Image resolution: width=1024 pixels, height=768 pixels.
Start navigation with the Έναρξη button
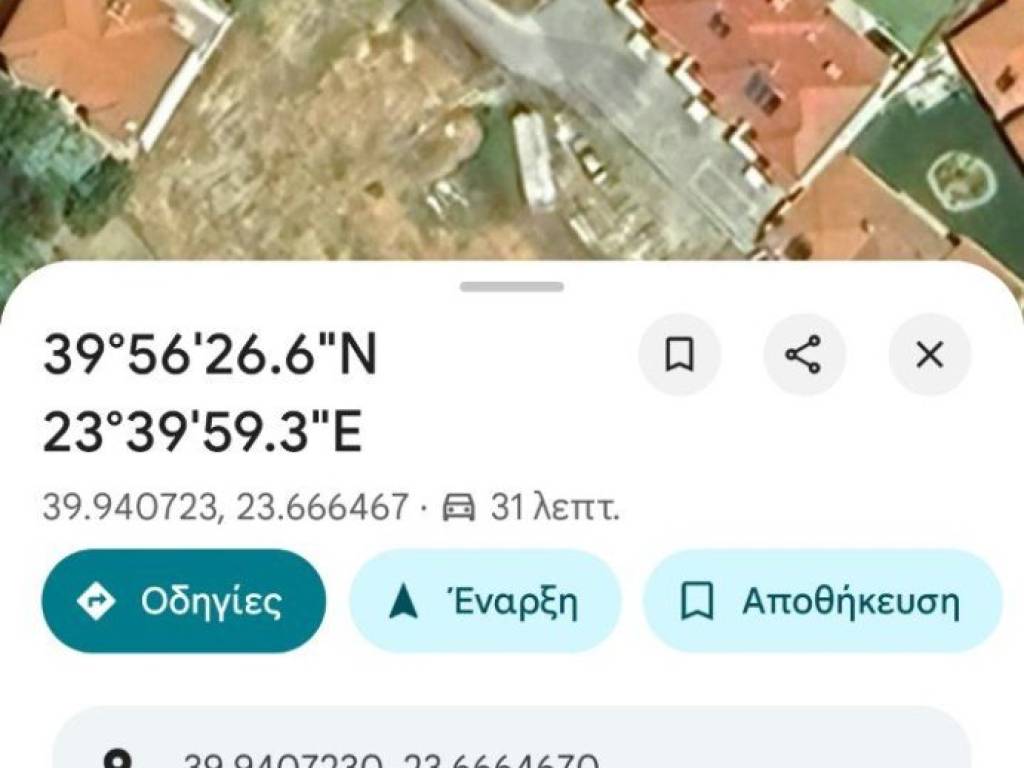pyautogui.click(x=485, y=602)
